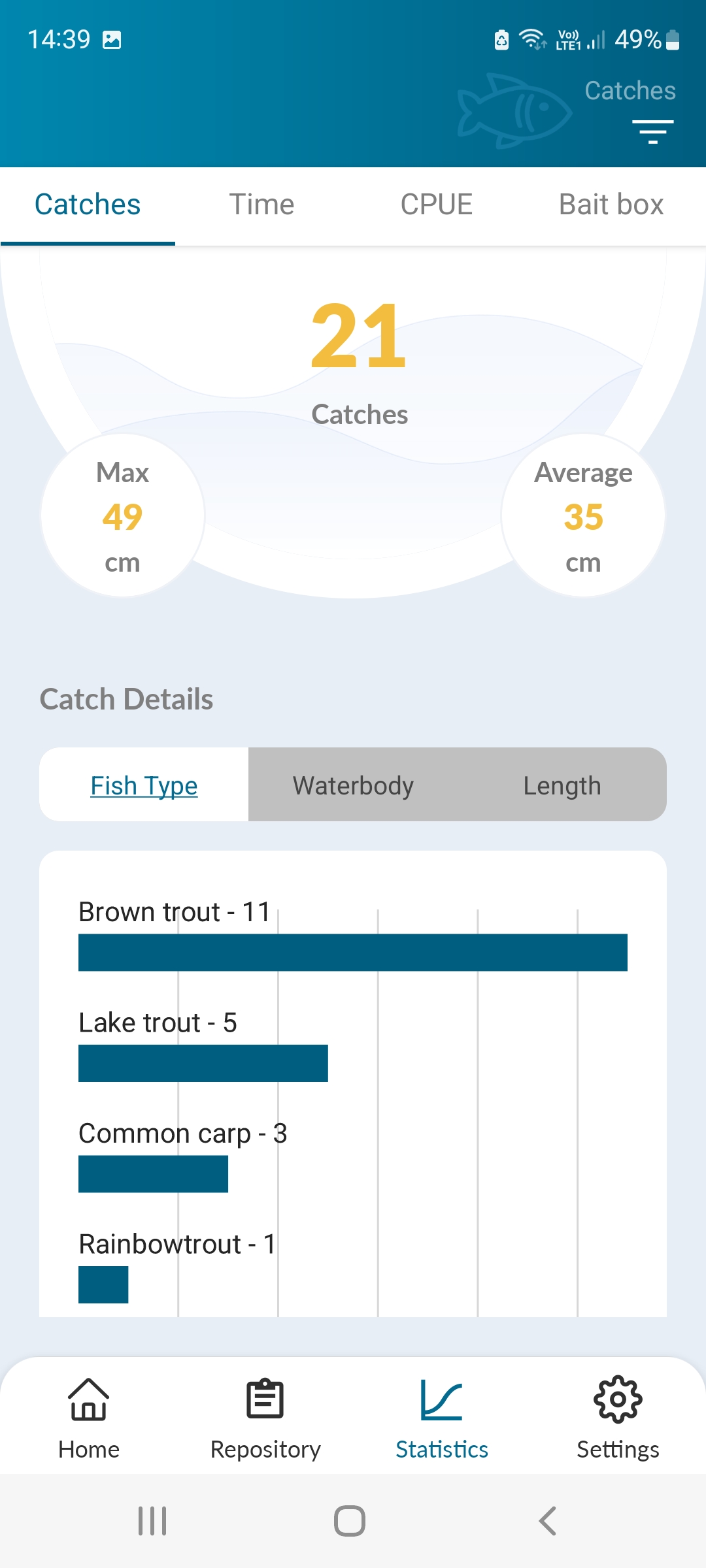Switch to the Time tab
The height and width of the screenshot is (1568, 706).
tap(261, 204)
